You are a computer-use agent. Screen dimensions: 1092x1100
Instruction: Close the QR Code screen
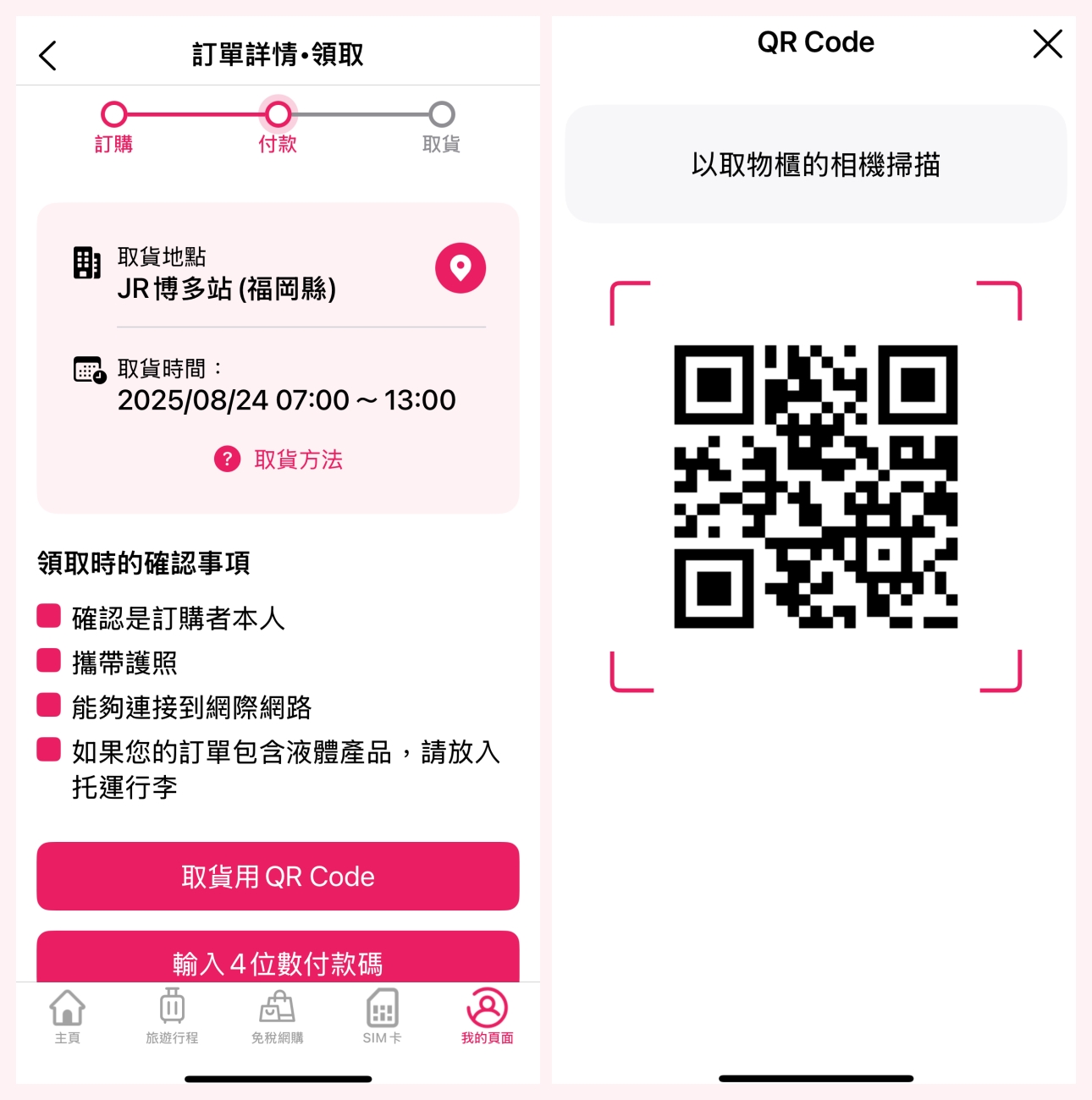(1047, 44)
